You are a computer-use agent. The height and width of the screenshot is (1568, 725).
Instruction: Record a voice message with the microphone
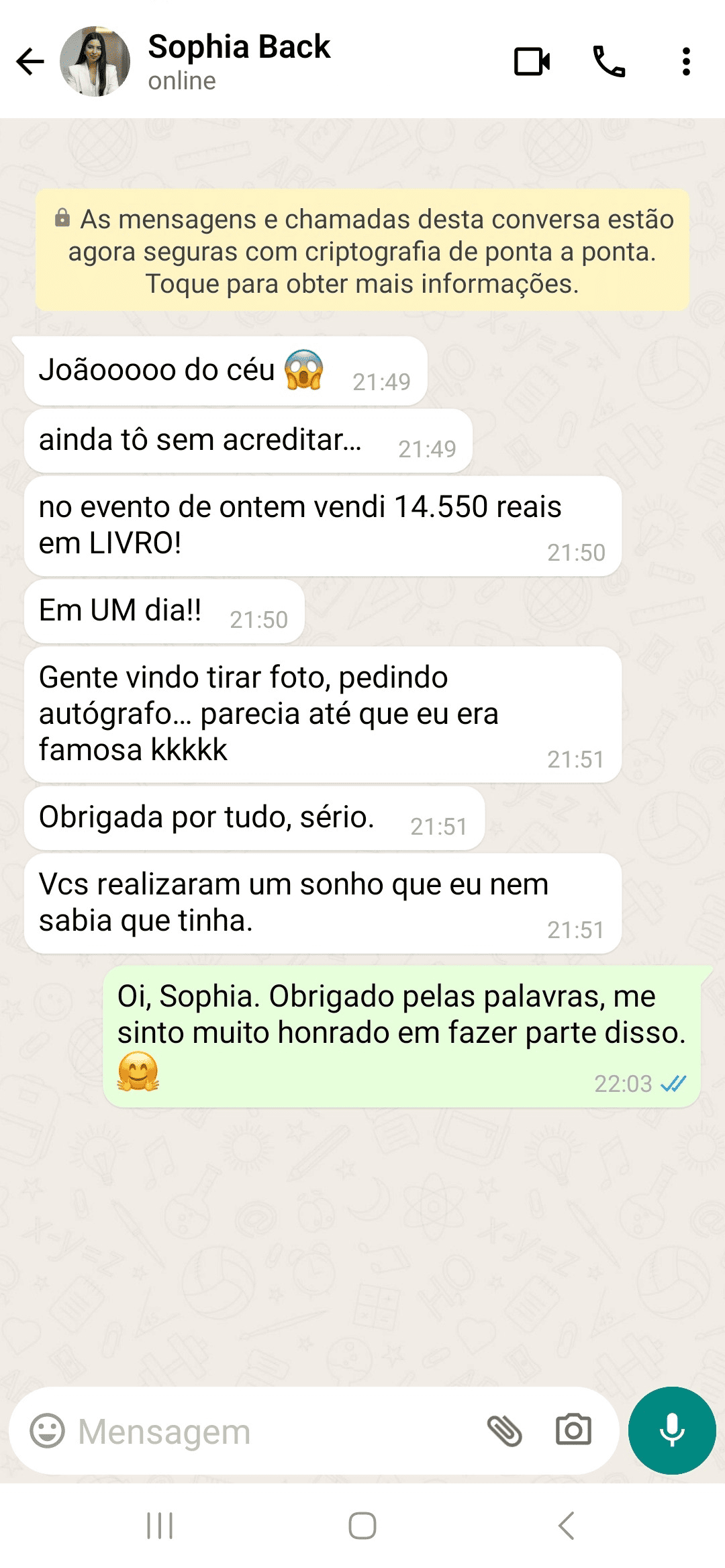[671, 1430]
